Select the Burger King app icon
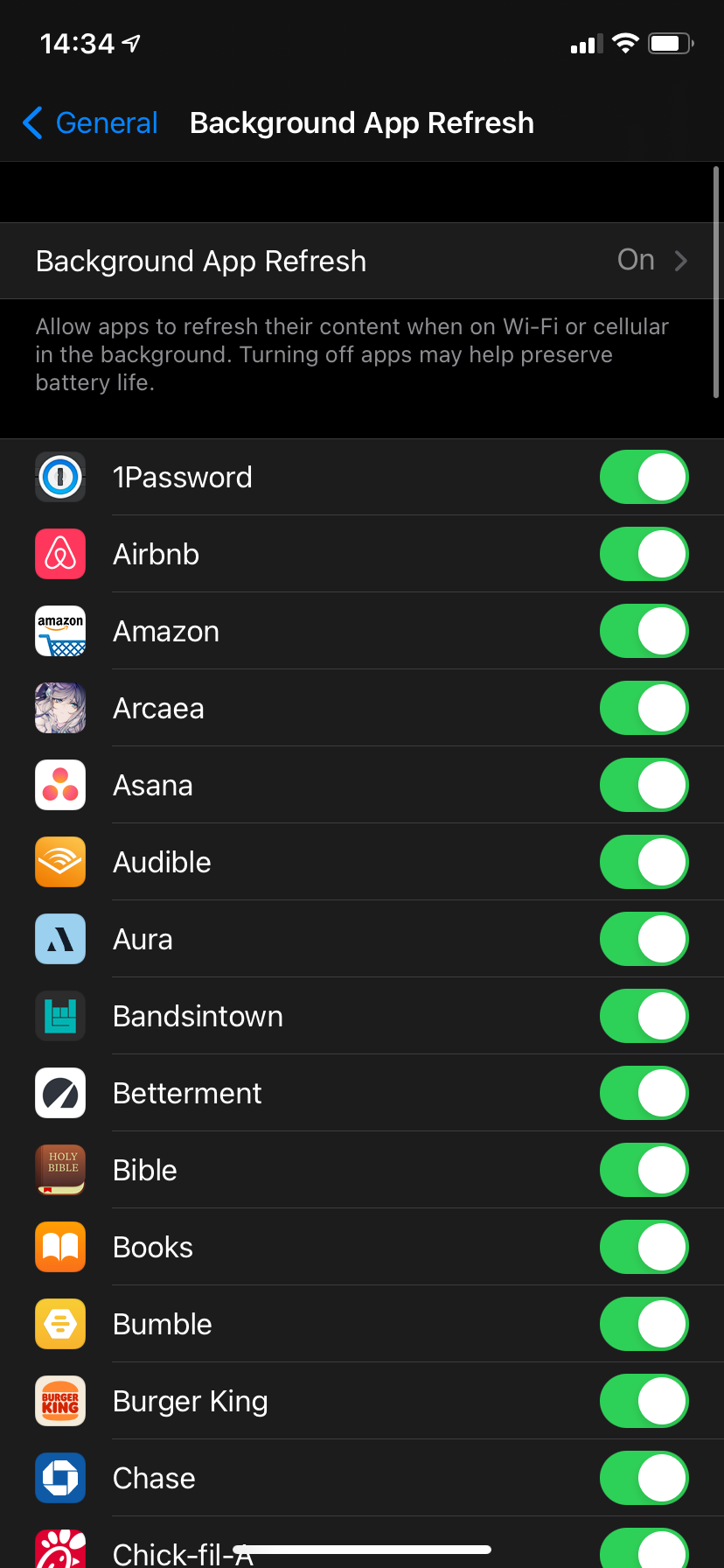The image size is (724, 1568). [x=59, y=1401]
